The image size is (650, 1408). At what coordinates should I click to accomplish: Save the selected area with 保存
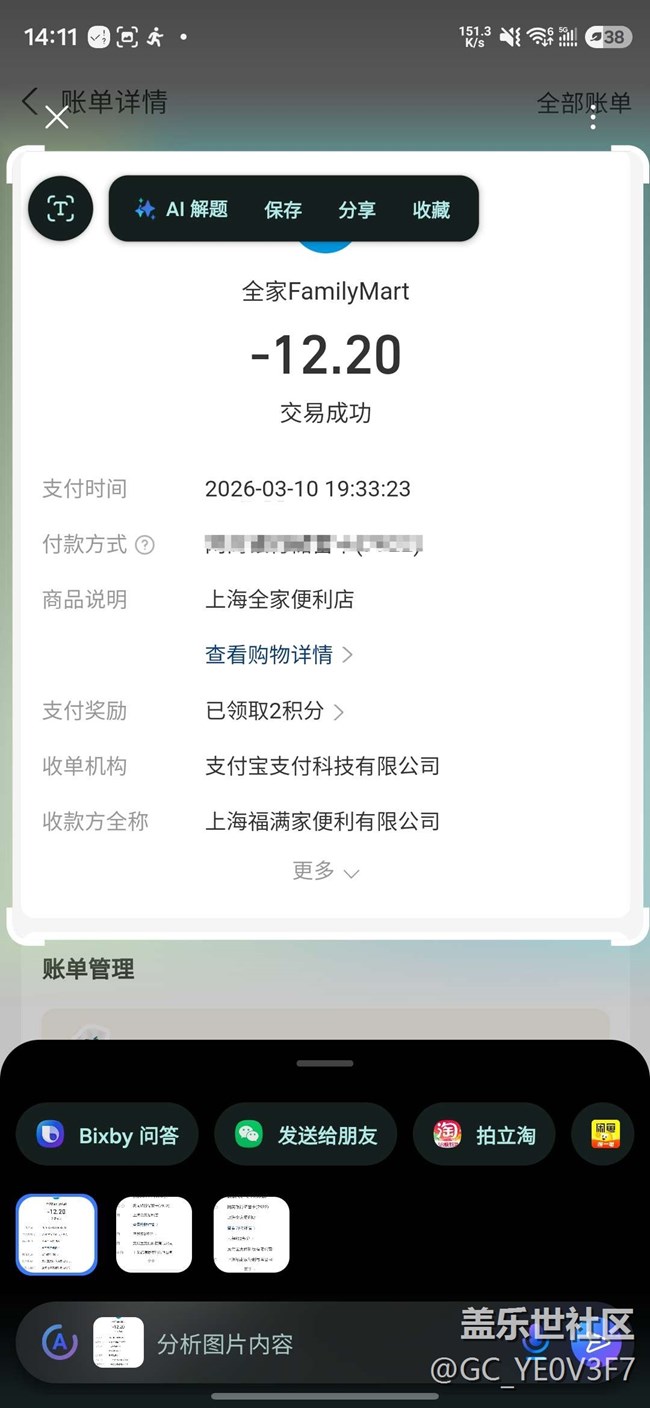[x=283, y=210]
